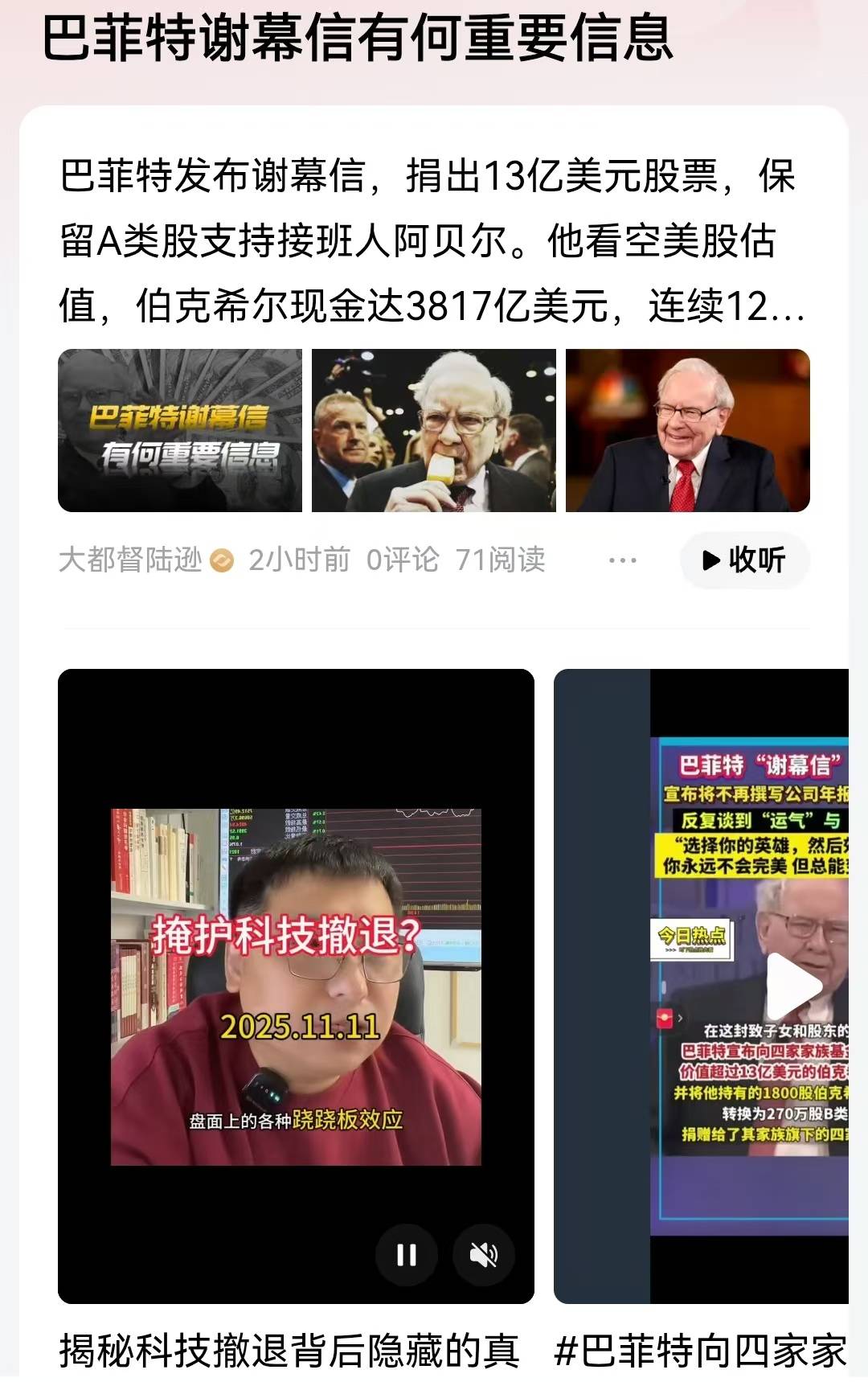Open the 揭秘科技撤退背后隐藏的真 video title
Image resolution: width=868 pixels, height=1382 pixels.
(289, 1351)
